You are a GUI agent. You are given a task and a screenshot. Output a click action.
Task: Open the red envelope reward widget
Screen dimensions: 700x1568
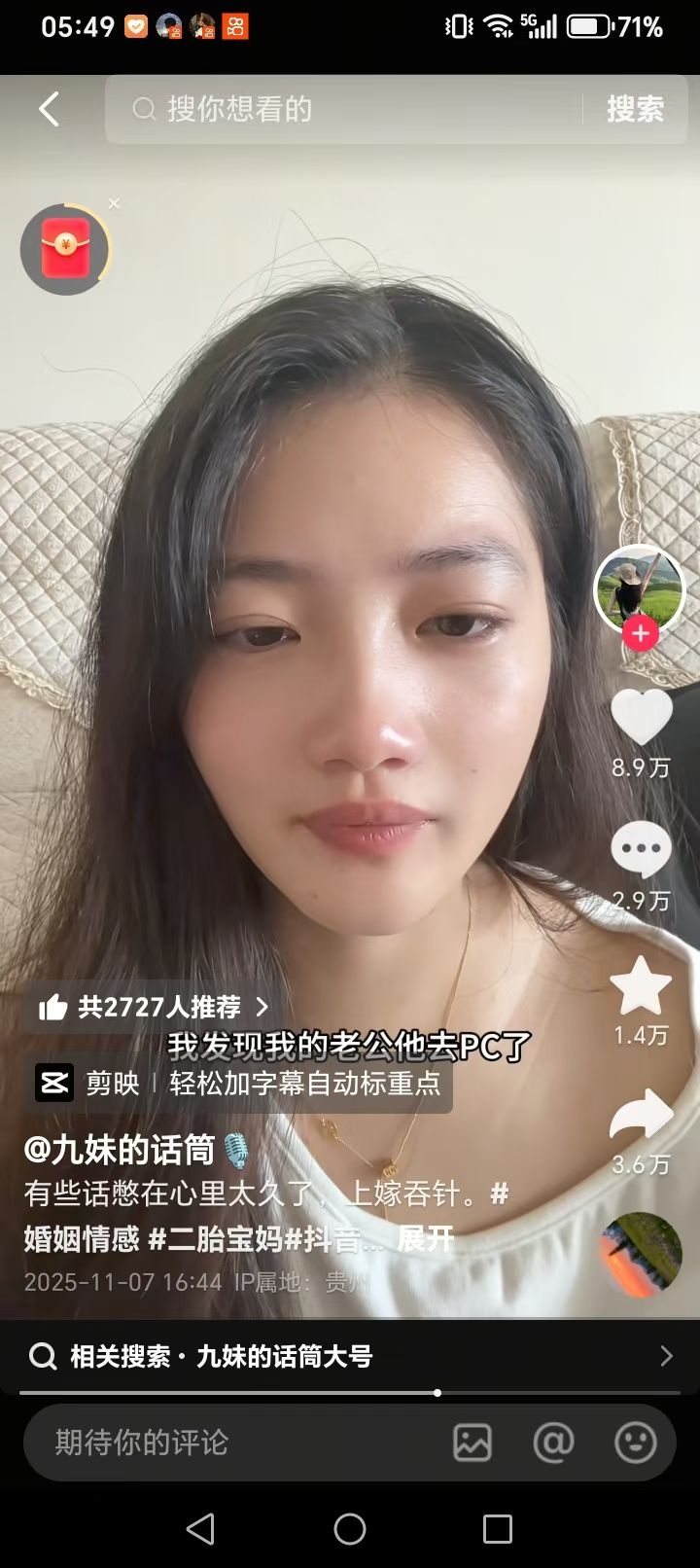tap(65, 250)
